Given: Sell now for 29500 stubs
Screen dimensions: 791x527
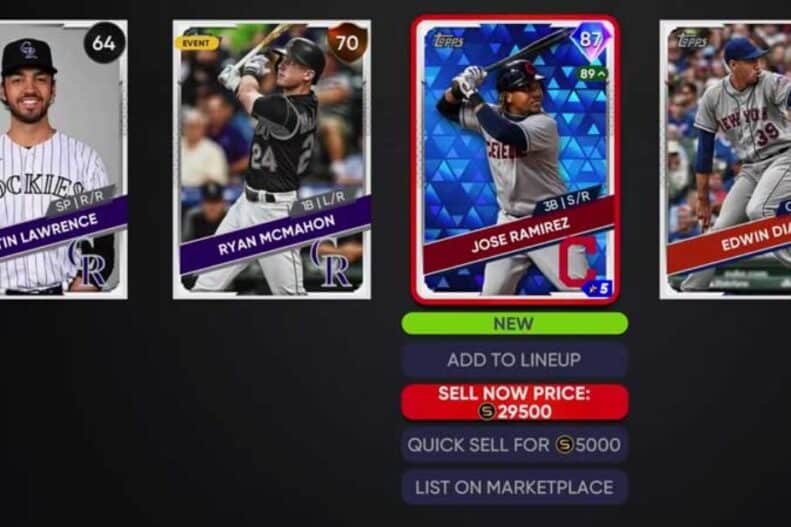Looking at the screenshot, I should [514, 402].
